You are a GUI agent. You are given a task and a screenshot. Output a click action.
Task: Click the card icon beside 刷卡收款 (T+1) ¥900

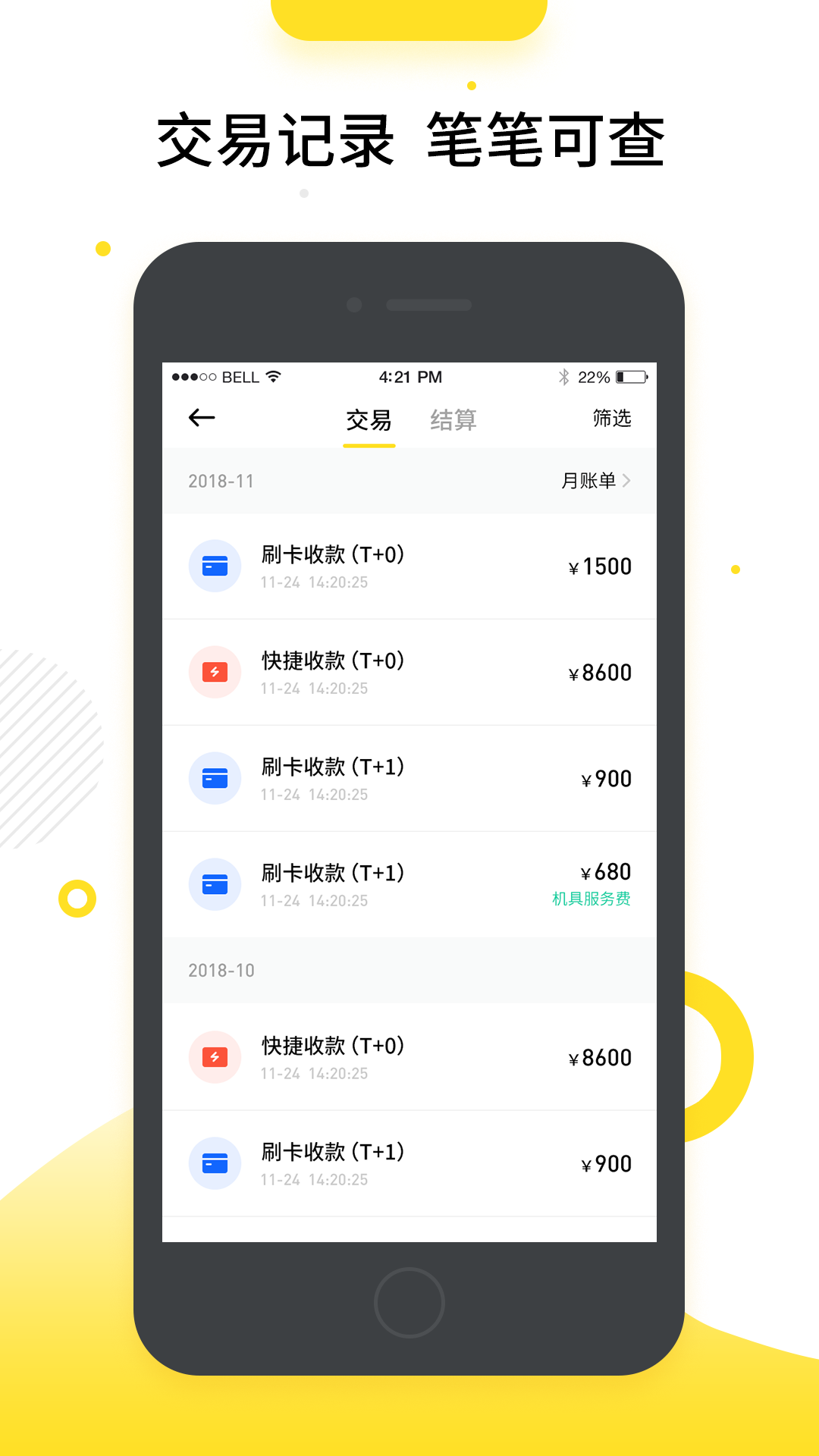pos(215,778)
